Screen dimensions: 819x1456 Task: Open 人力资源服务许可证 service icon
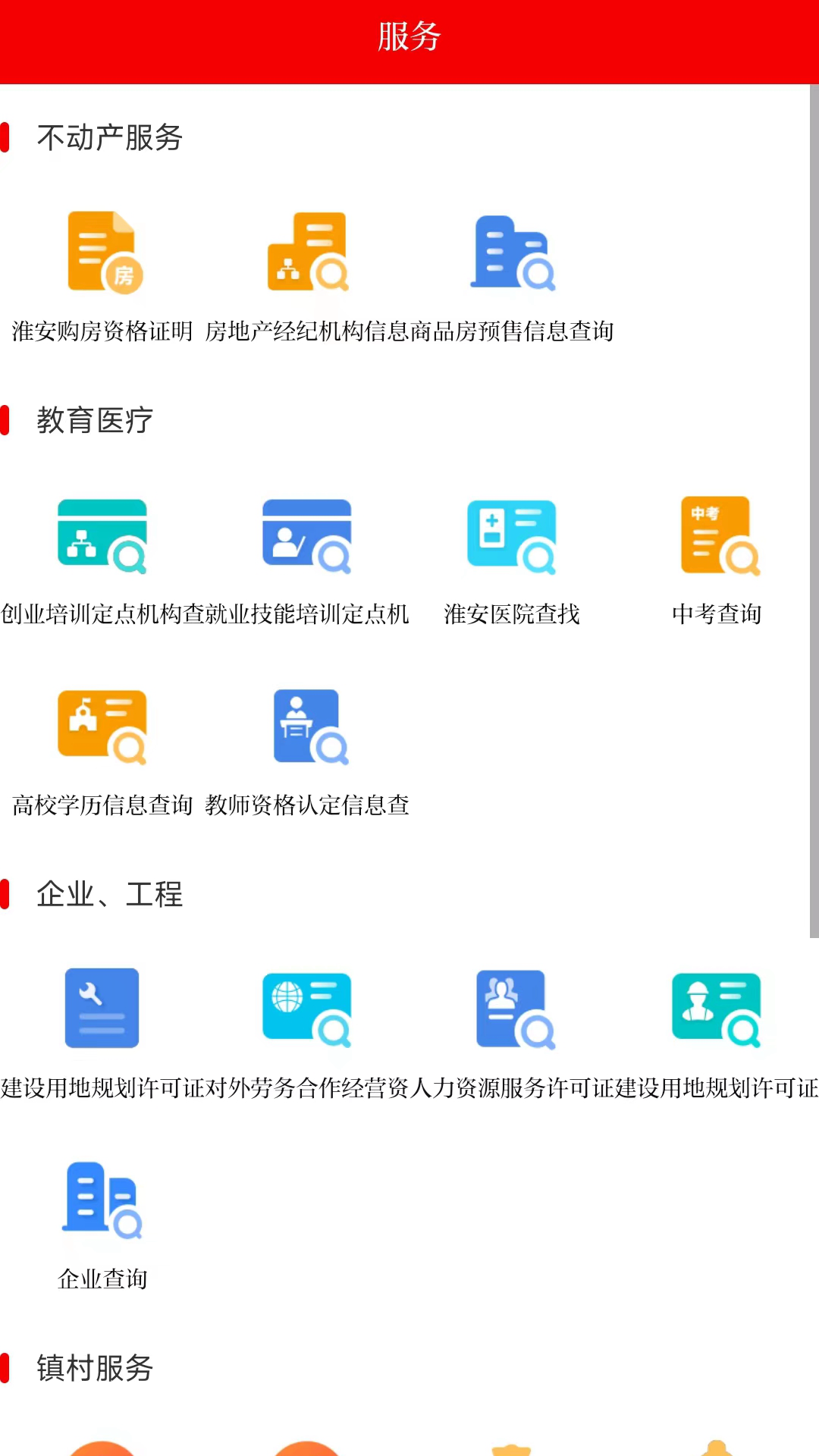pos(516,1009)
